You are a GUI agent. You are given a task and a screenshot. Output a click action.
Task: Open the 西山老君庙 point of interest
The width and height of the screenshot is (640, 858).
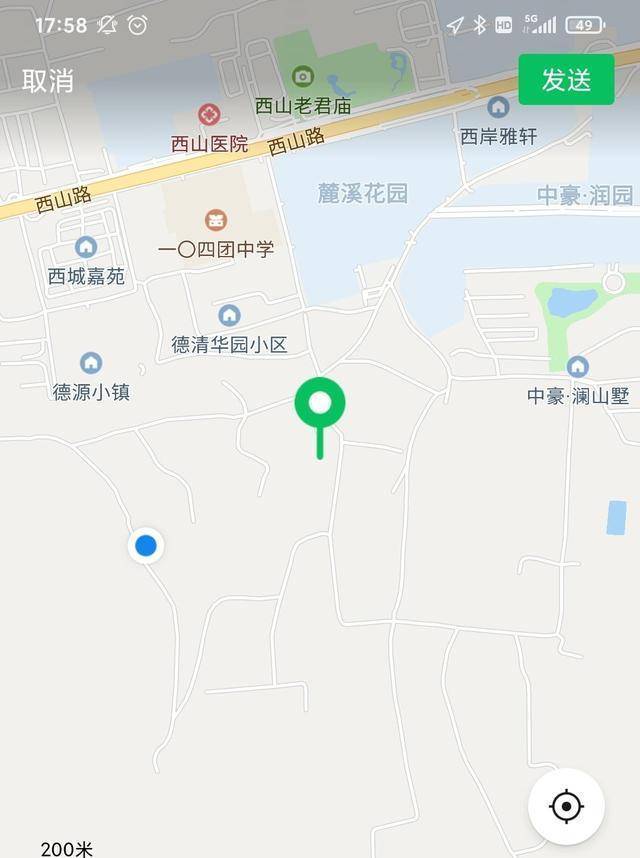[302, 77]
